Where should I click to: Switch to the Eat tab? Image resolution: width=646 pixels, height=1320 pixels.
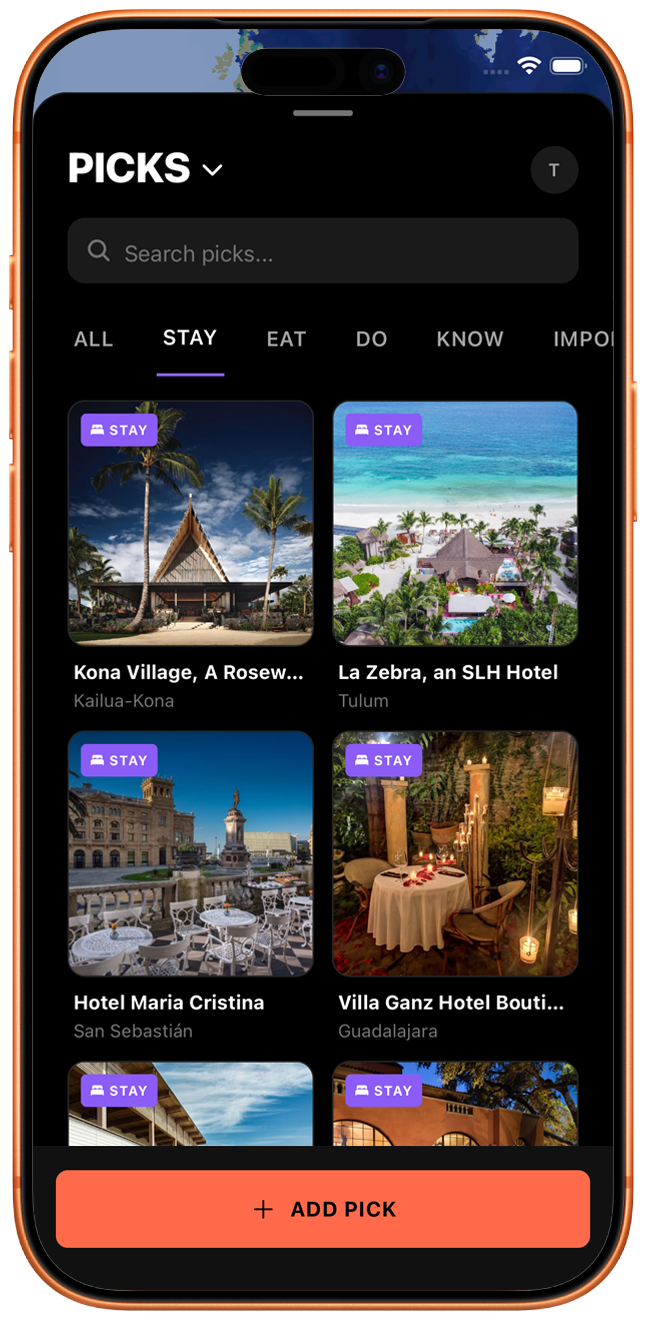tap(286, 339)
